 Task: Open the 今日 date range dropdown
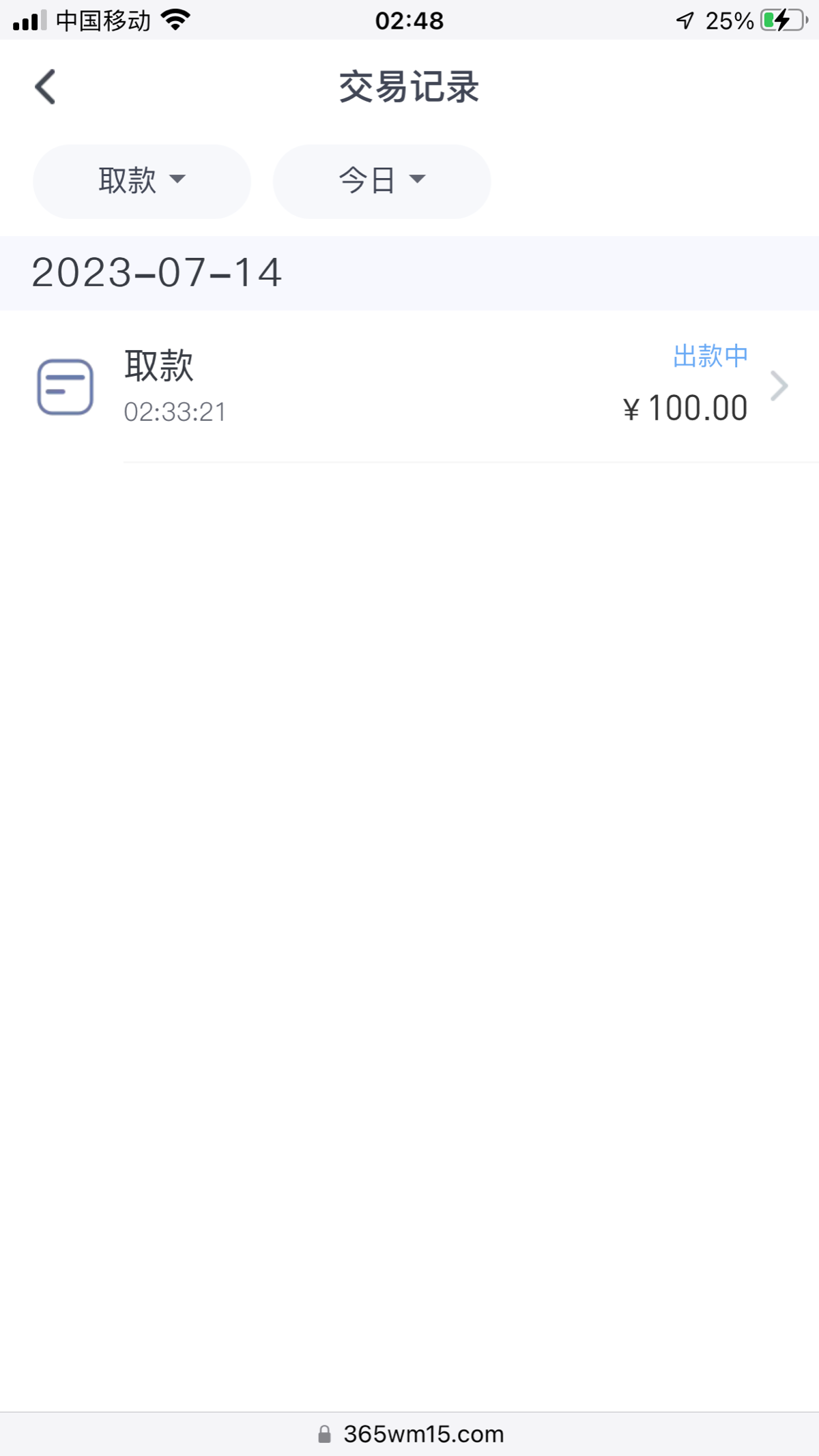[x=382, y=181]
